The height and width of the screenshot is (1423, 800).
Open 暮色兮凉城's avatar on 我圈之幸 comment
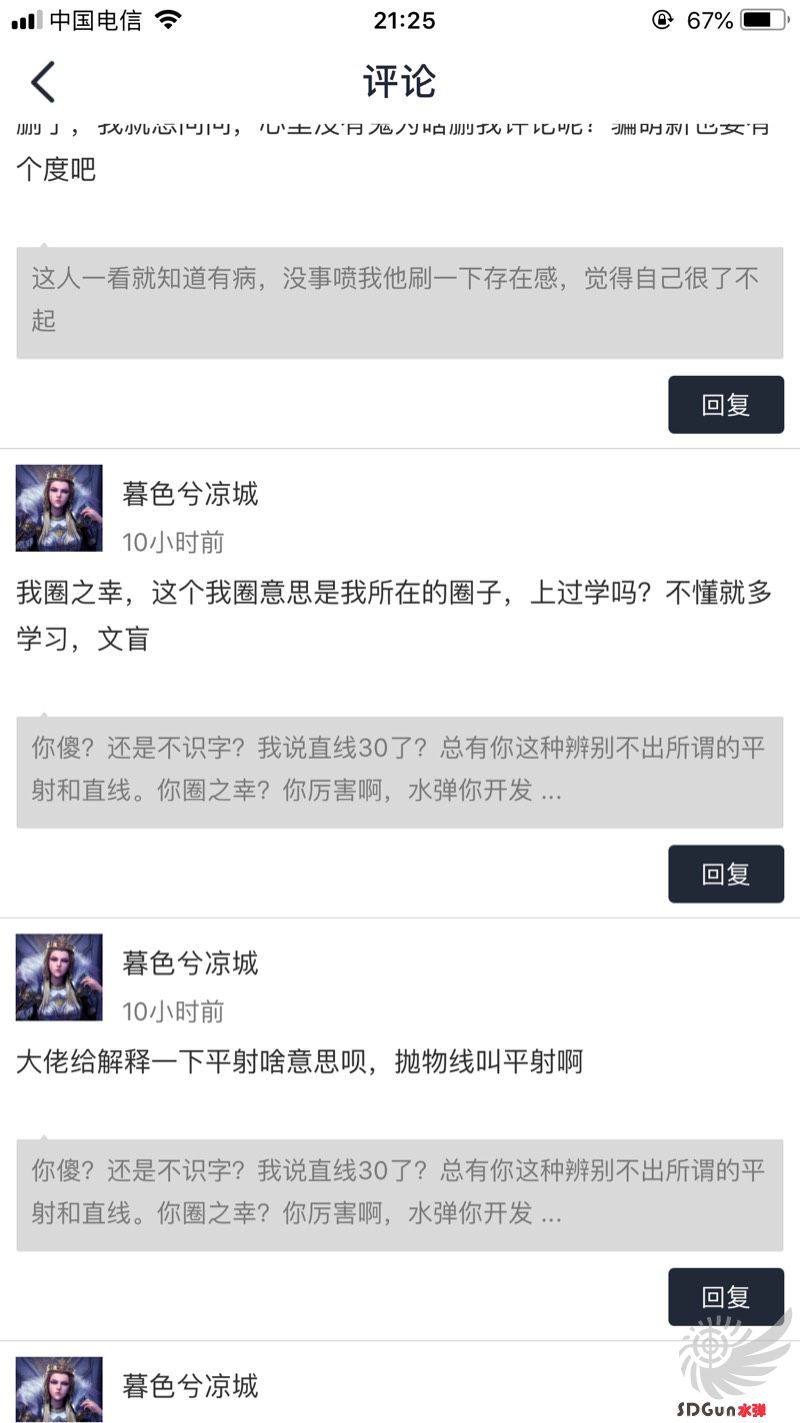tap(59, 508)
